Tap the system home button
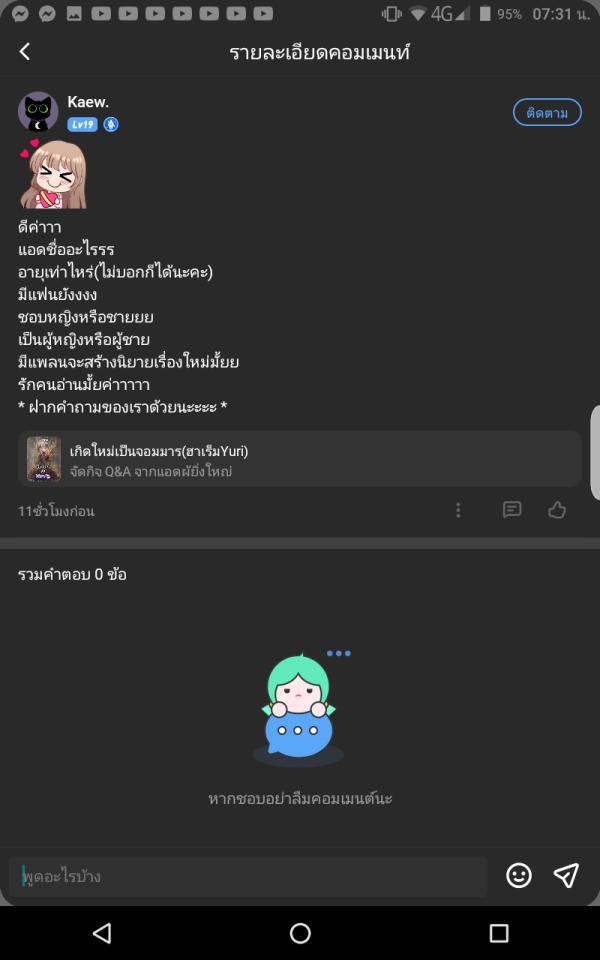600x960 pixels. click(300, 933)
